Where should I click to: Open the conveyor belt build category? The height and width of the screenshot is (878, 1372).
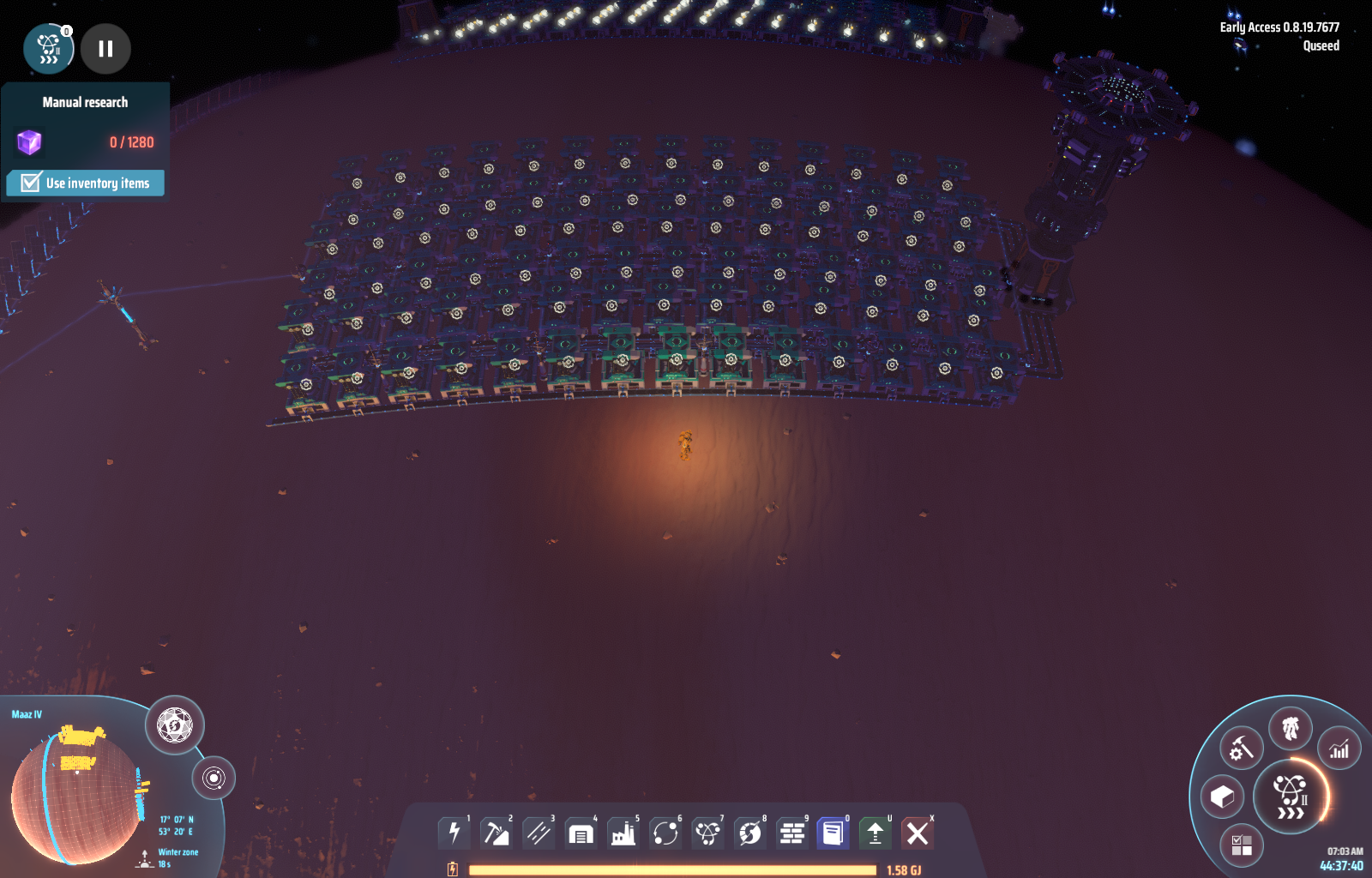coord(539,833)
